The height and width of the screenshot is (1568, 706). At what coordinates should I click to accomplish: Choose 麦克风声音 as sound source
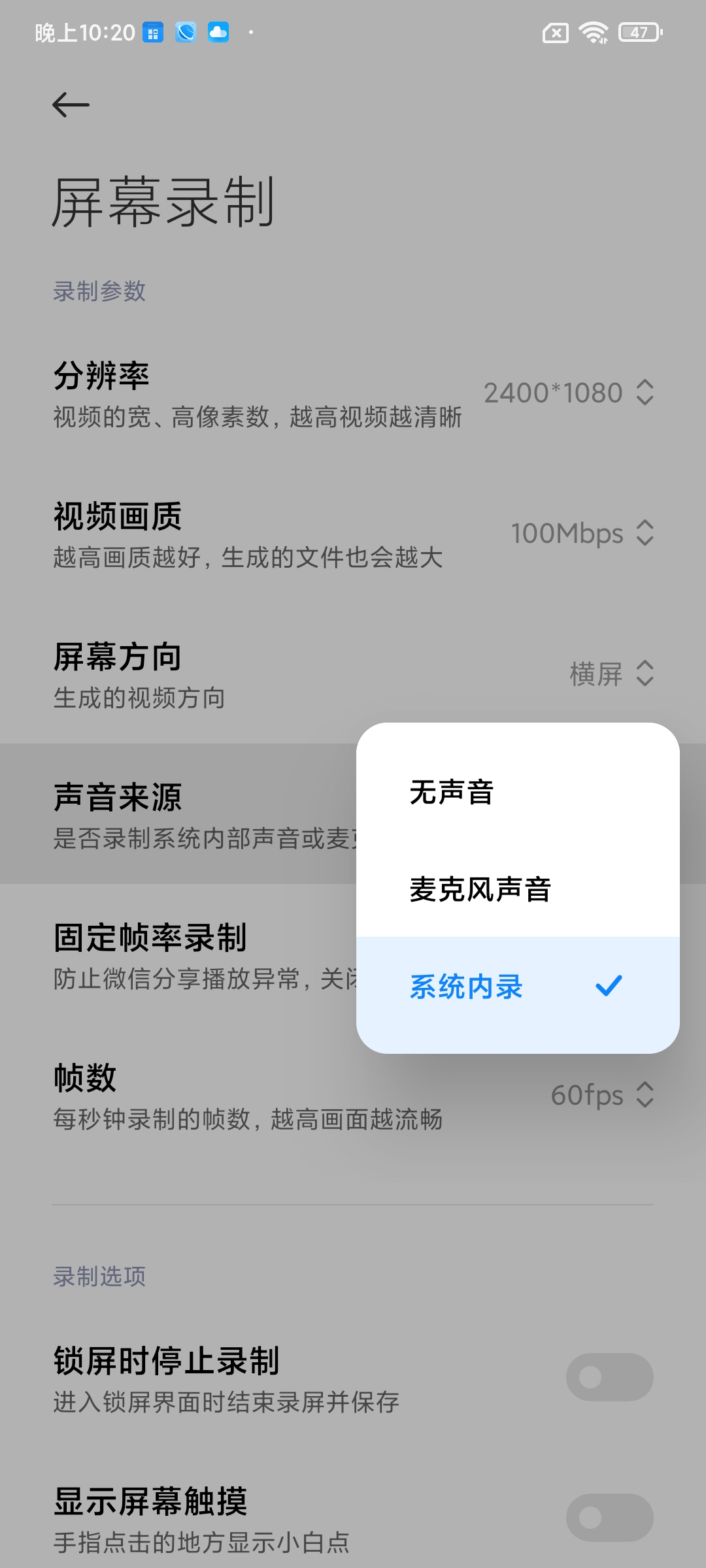pyautogui.click(x=518, y=889)
